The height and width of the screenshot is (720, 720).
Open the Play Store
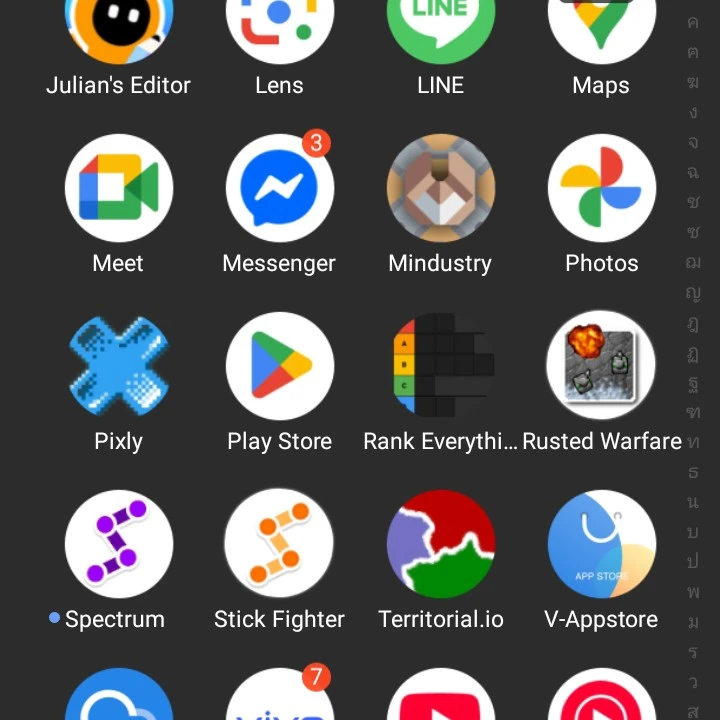tap(279, 366)
